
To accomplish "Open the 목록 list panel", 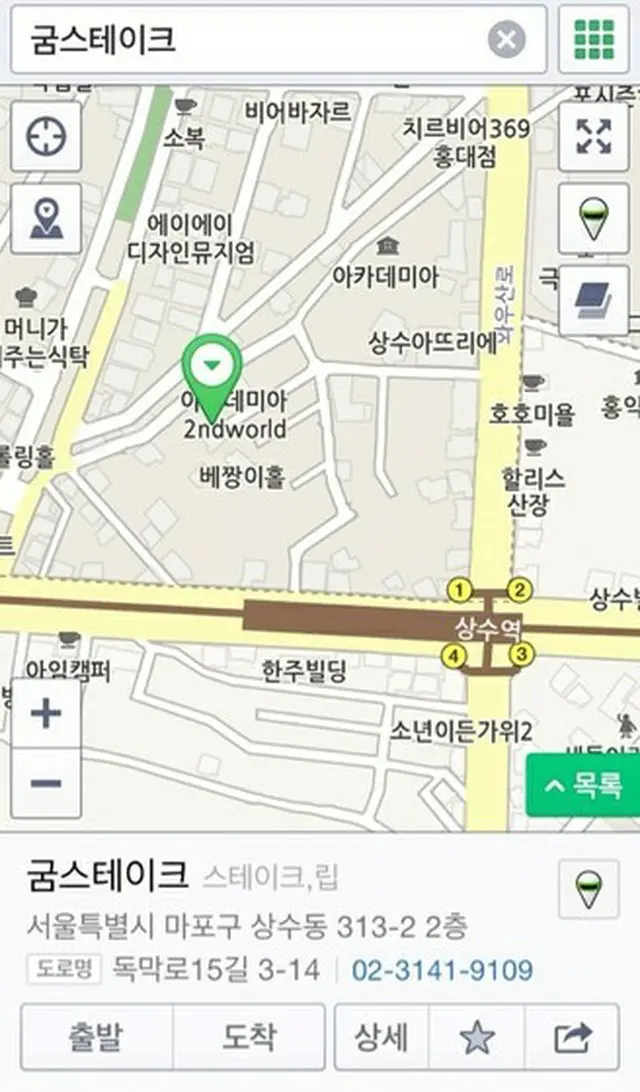I will click(583, 786).
